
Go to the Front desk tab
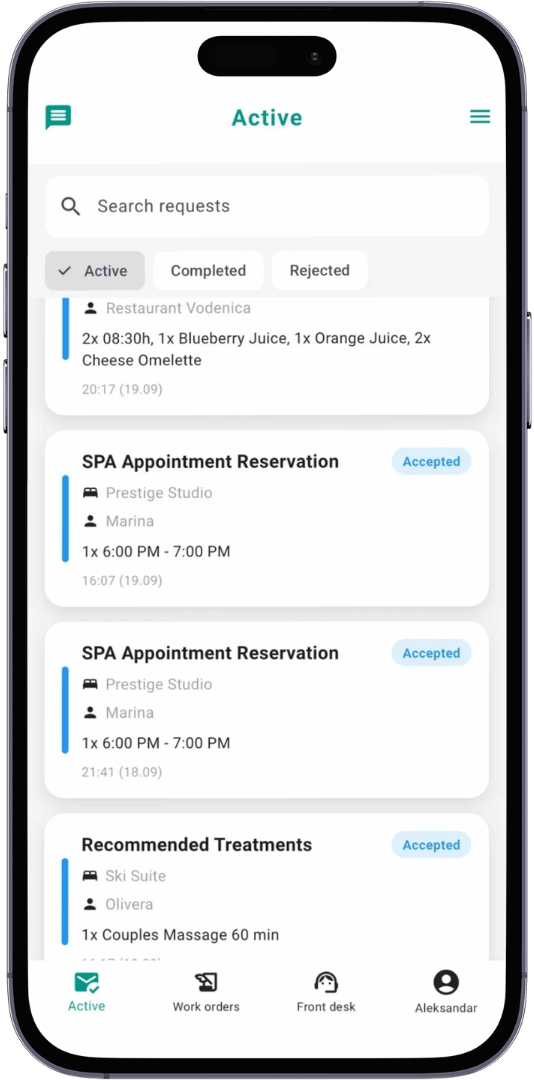tap(326, 991)
